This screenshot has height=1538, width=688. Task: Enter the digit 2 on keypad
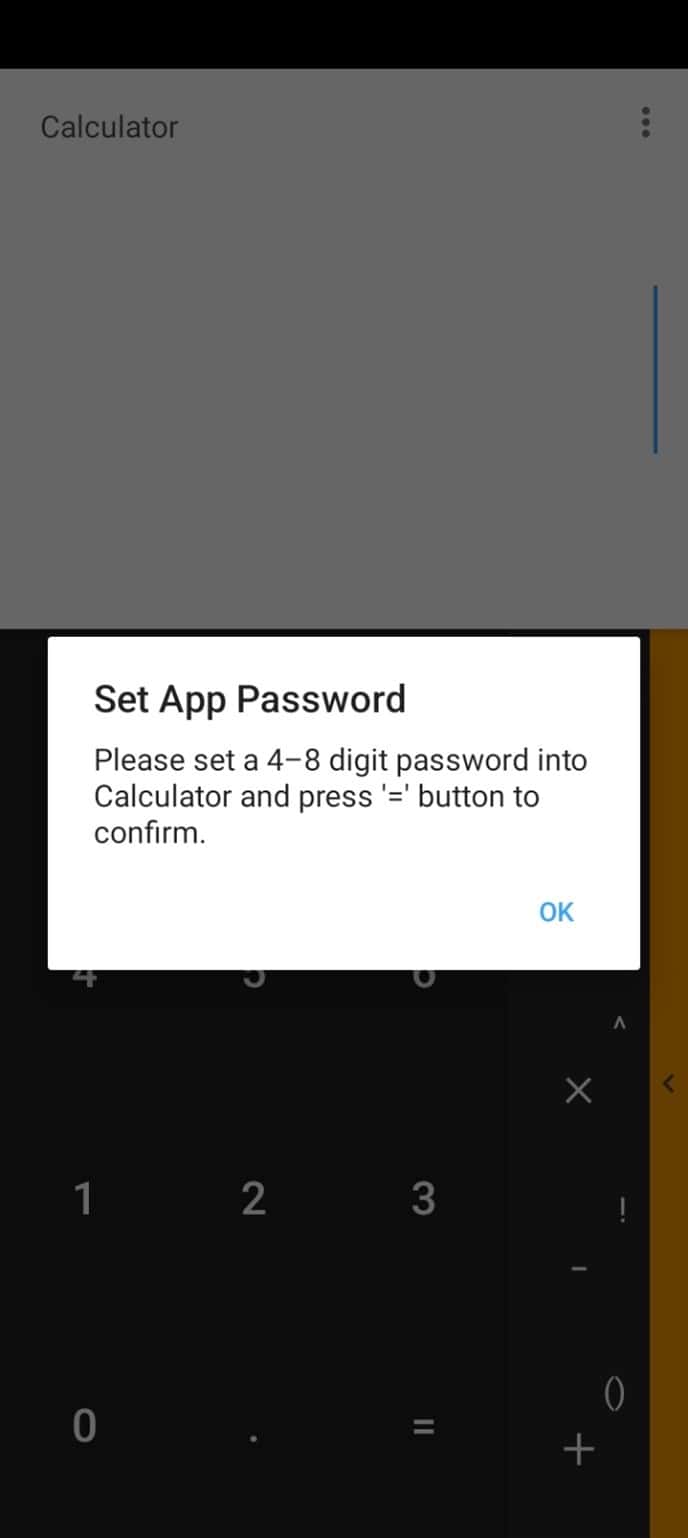click(x=254, y=1198)
